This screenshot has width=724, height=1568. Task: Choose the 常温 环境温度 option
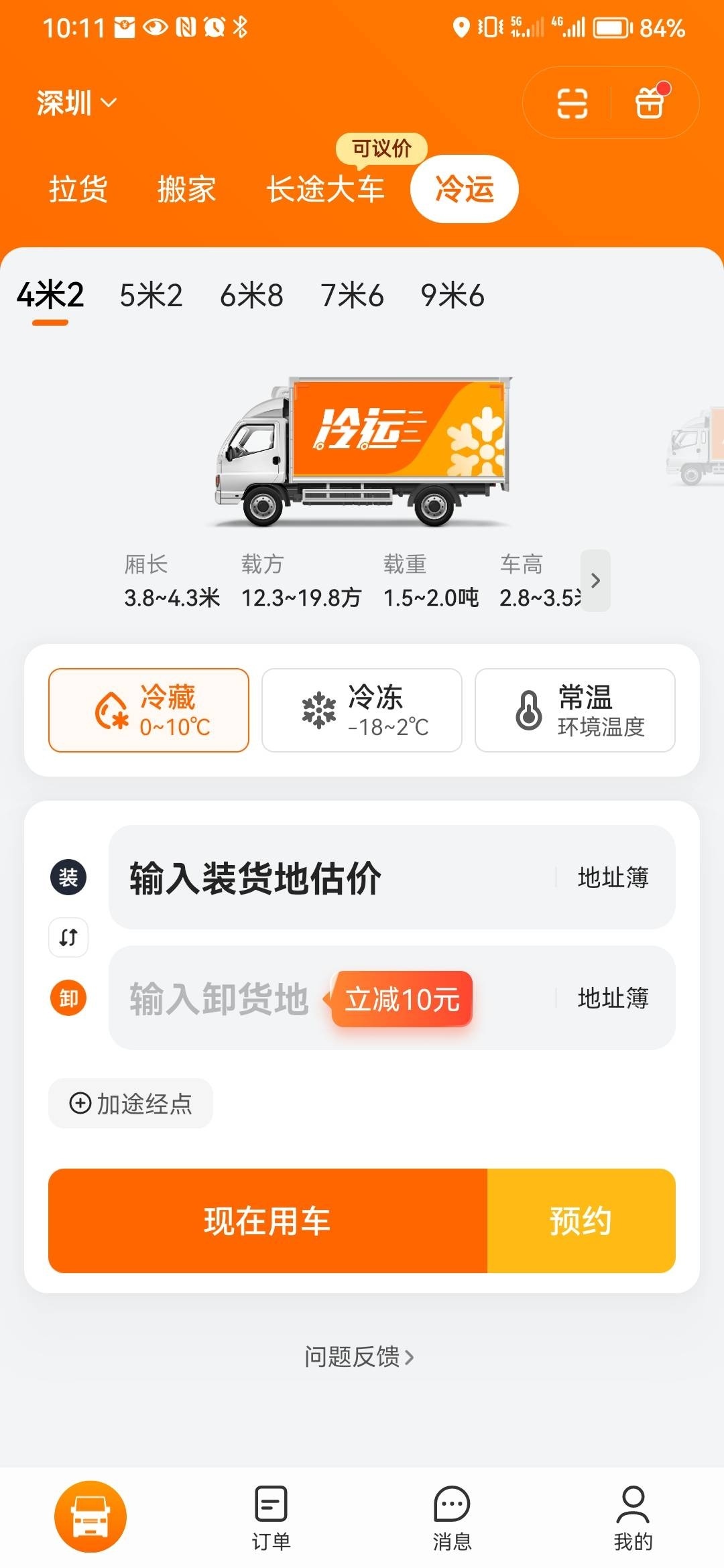point(575,710)
